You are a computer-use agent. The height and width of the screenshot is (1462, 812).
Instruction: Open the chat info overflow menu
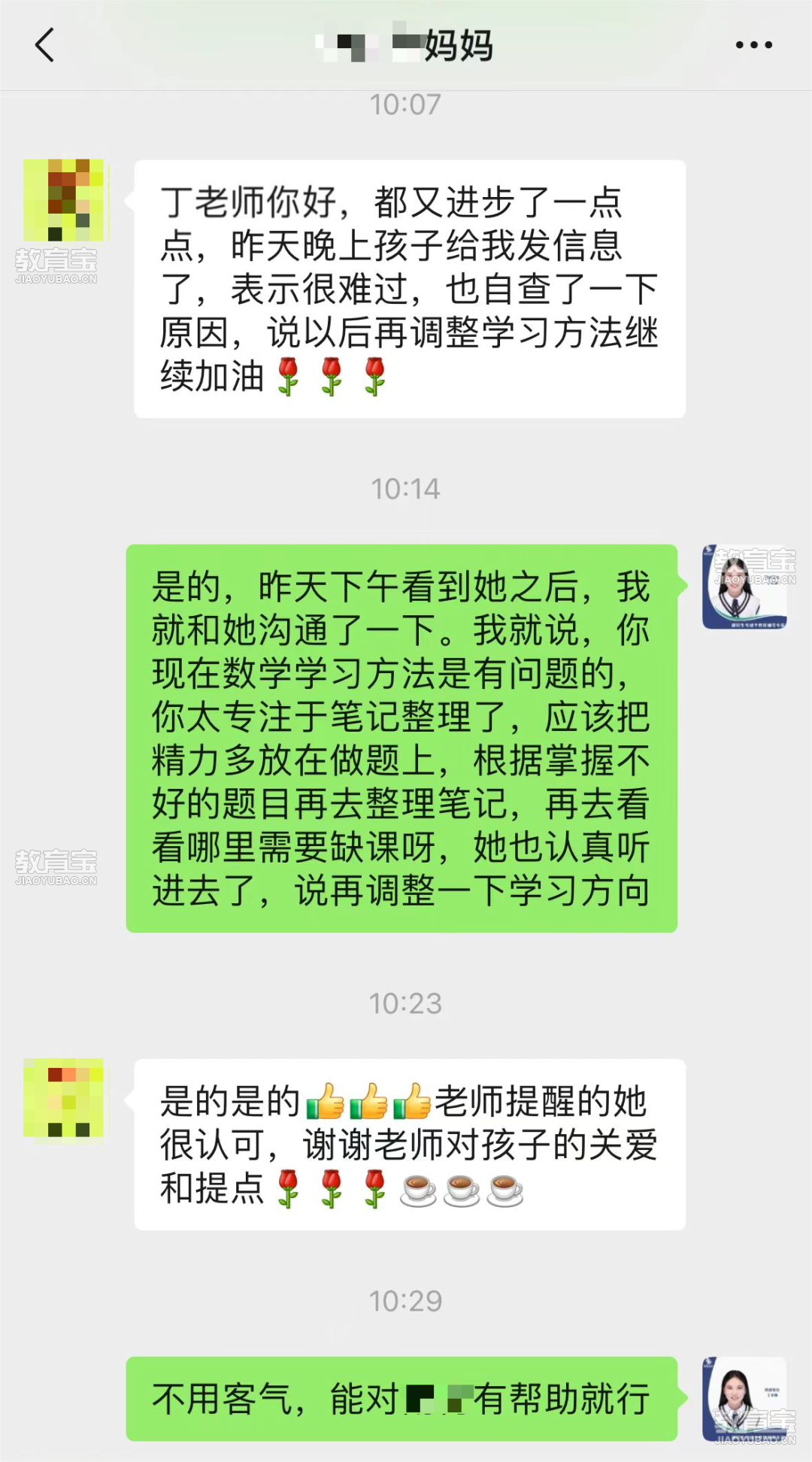coord(753,45)
